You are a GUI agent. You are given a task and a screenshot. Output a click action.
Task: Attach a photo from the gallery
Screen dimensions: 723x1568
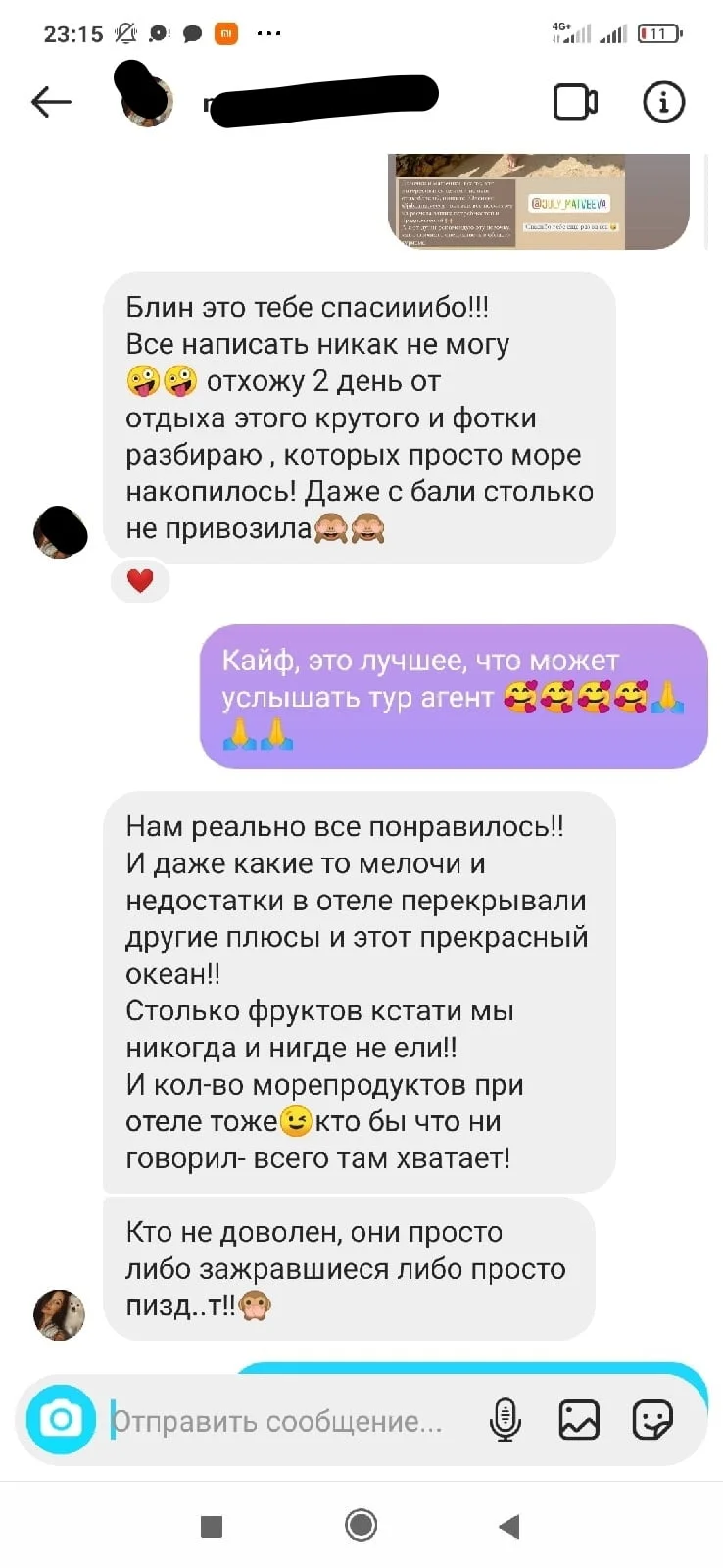(579, 1419)
